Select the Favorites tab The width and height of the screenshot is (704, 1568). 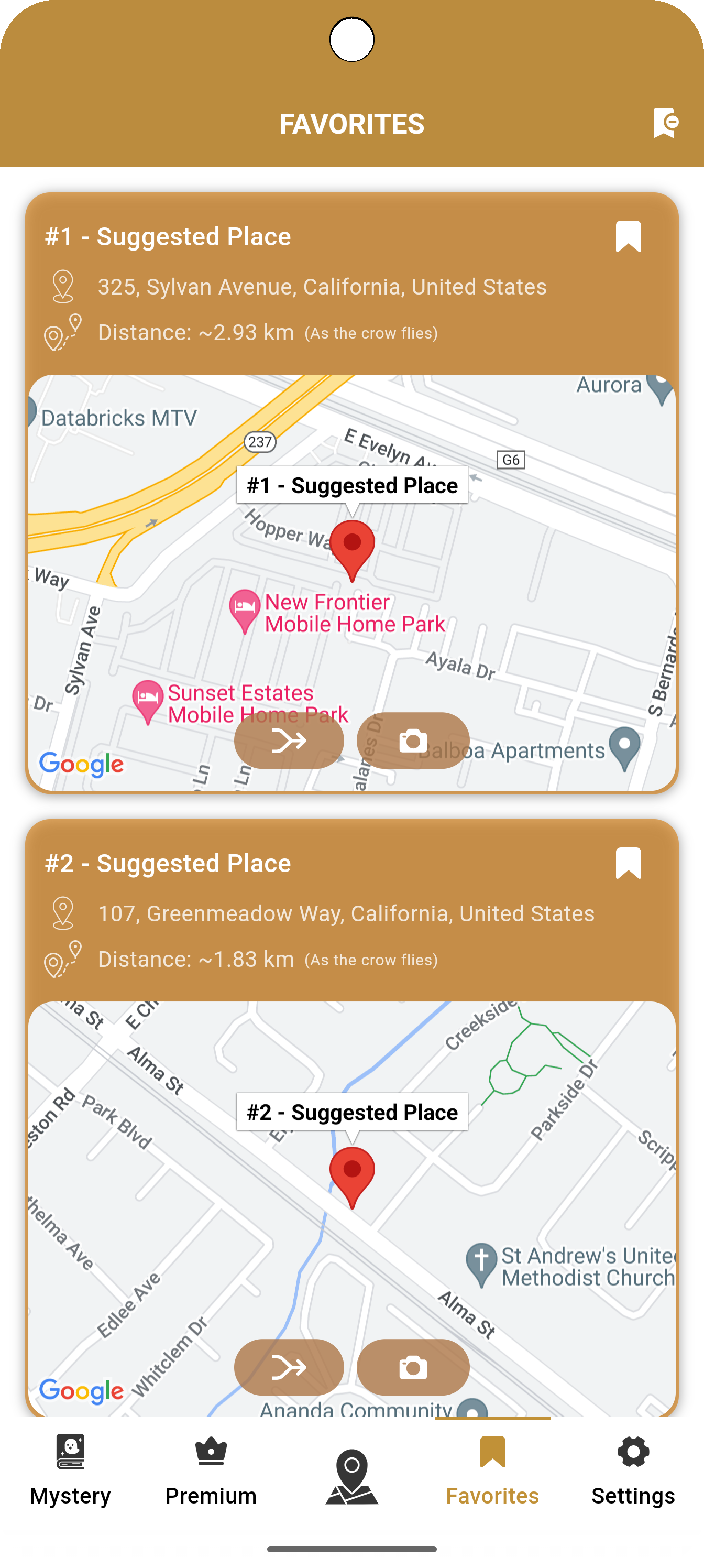pos(492,1470)
